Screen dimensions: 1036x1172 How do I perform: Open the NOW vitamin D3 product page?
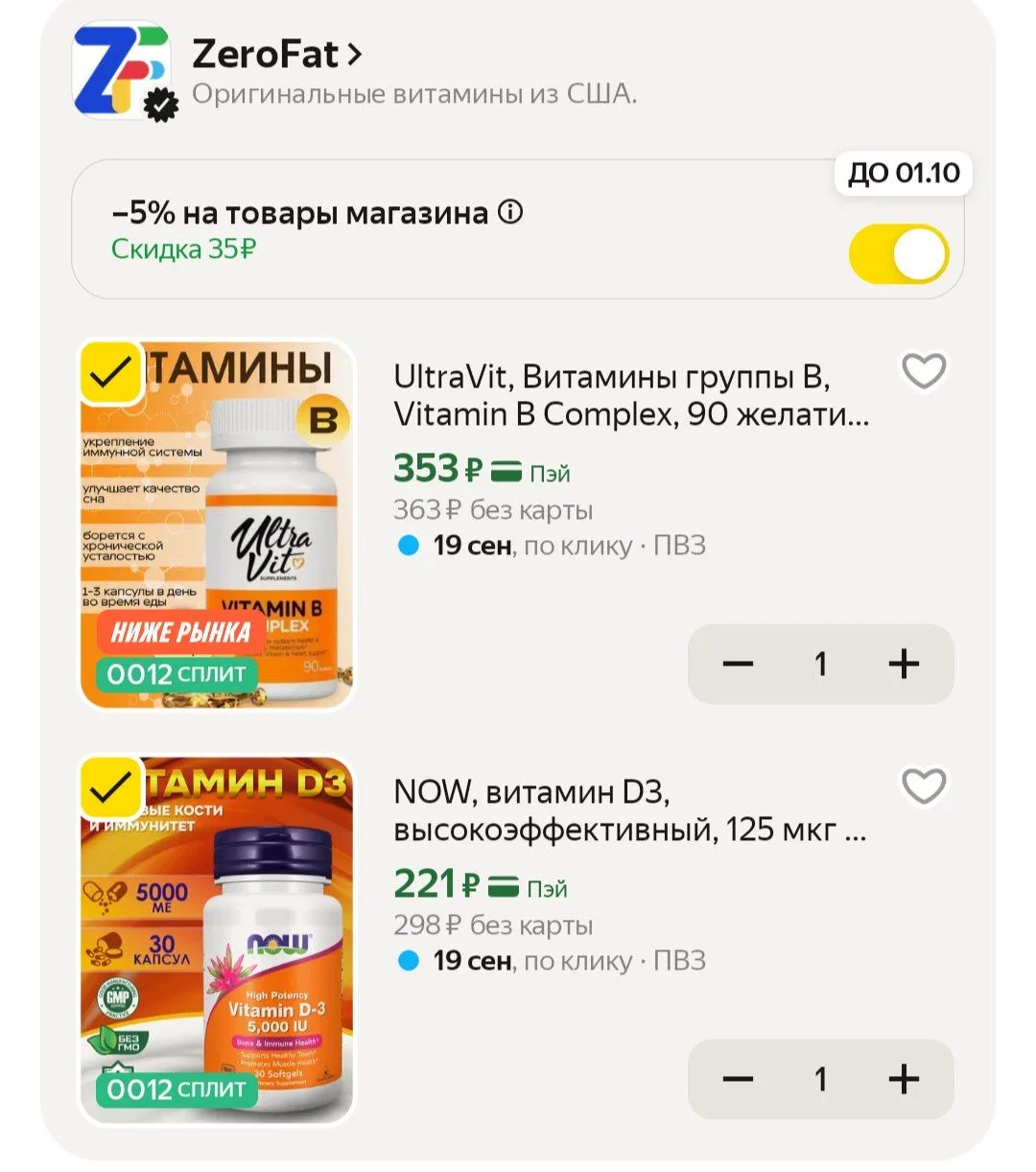(629, 810)
